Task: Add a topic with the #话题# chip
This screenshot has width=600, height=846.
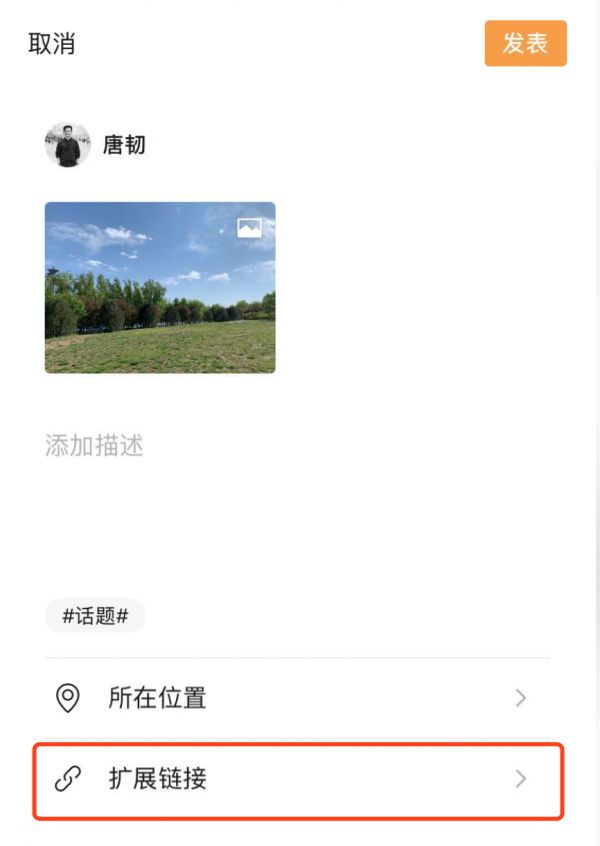Action: point(95,616)
